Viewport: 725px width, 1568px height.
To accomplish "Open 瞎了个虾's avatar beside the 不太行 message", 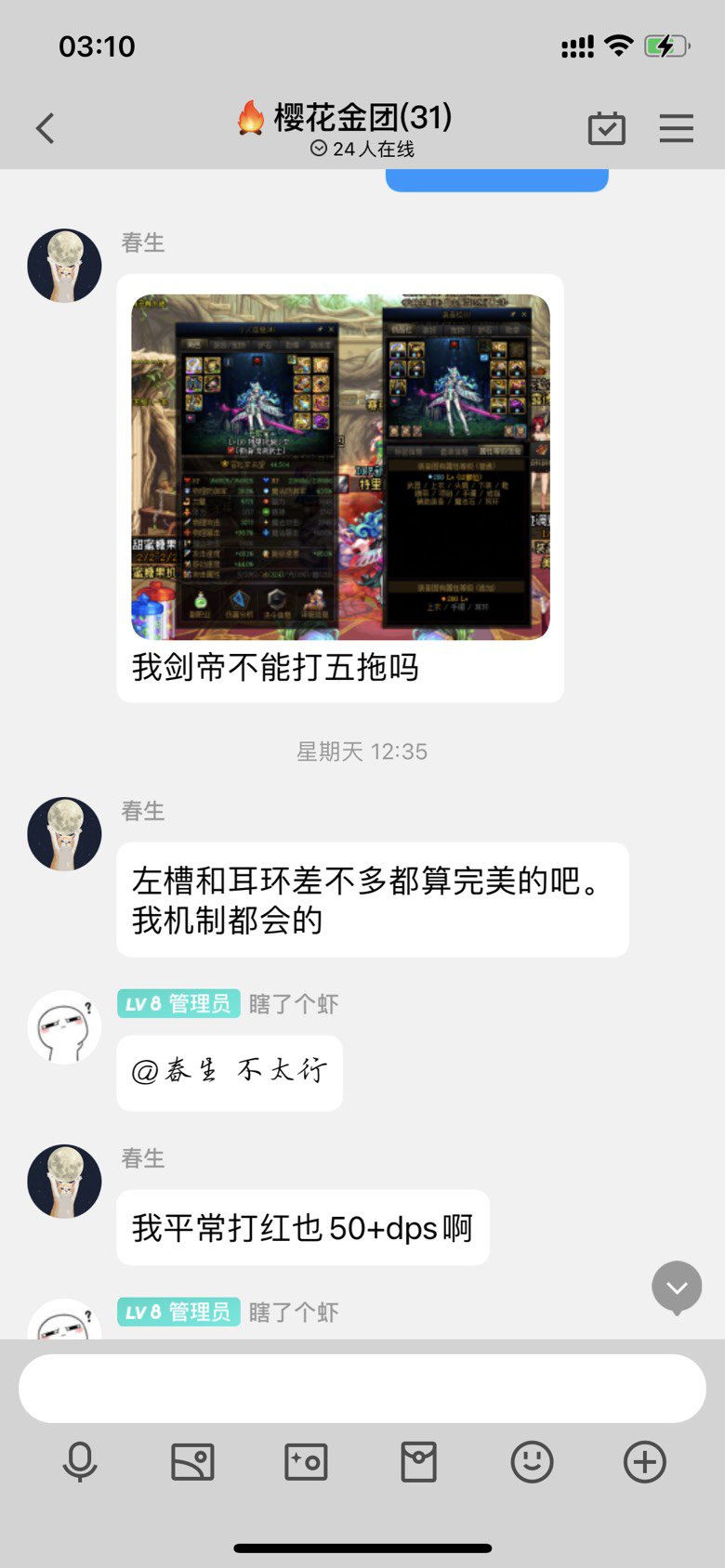I will tap(64, 1026).
